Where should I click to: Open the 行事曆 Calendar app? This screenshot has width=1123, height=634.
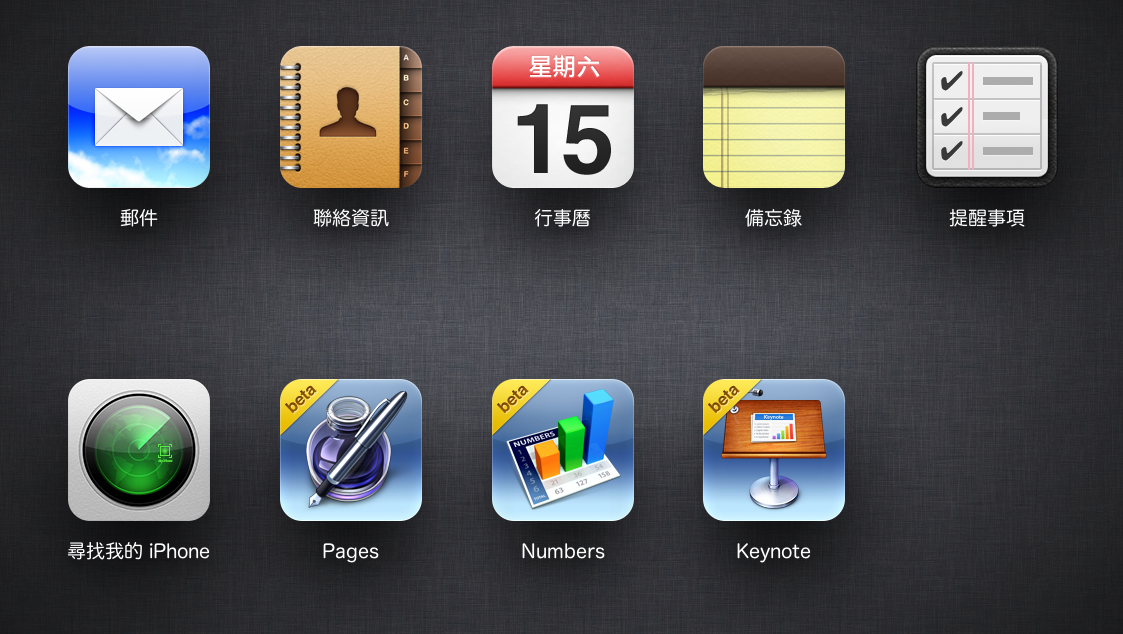click(562, 117)
